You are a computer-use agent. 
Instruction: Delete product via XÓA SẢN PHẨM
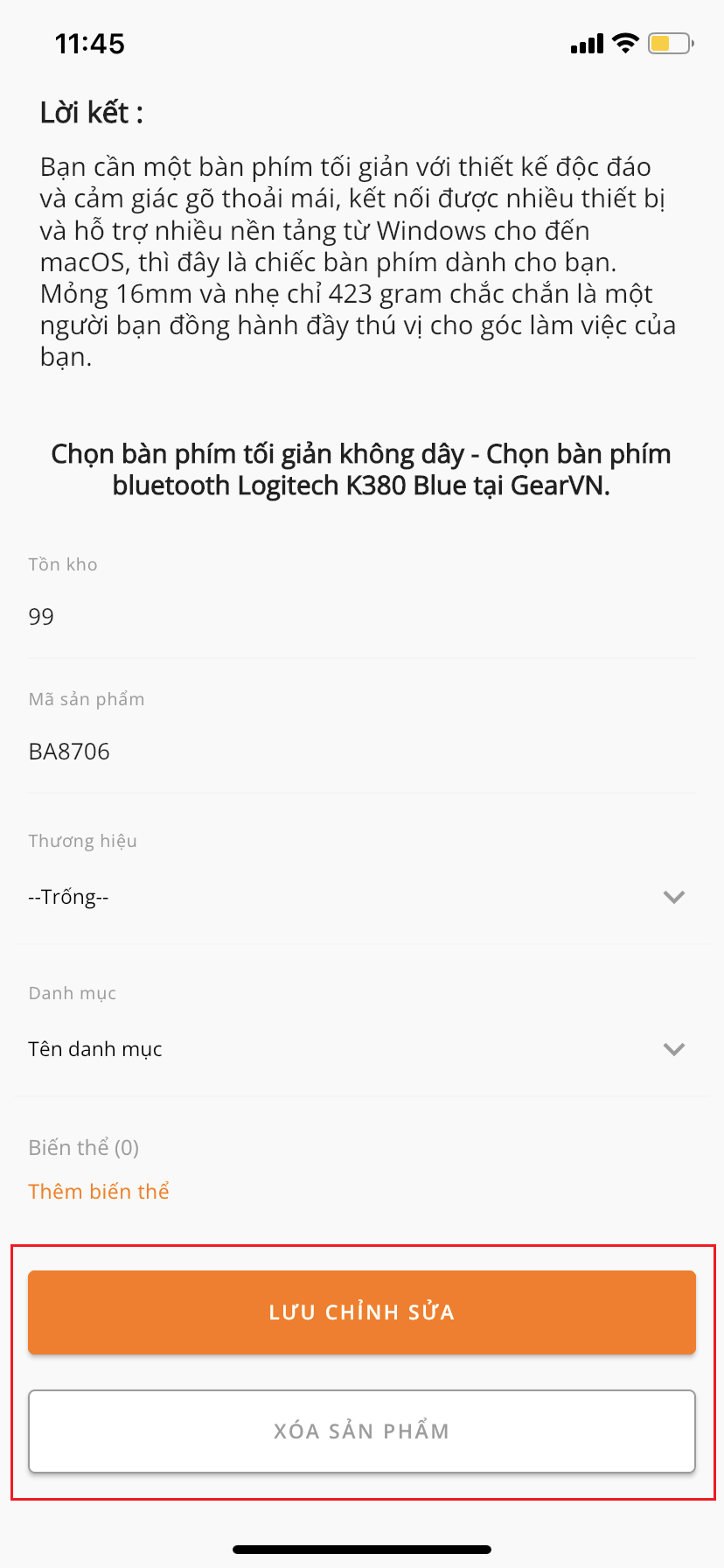coord(362,1431)
